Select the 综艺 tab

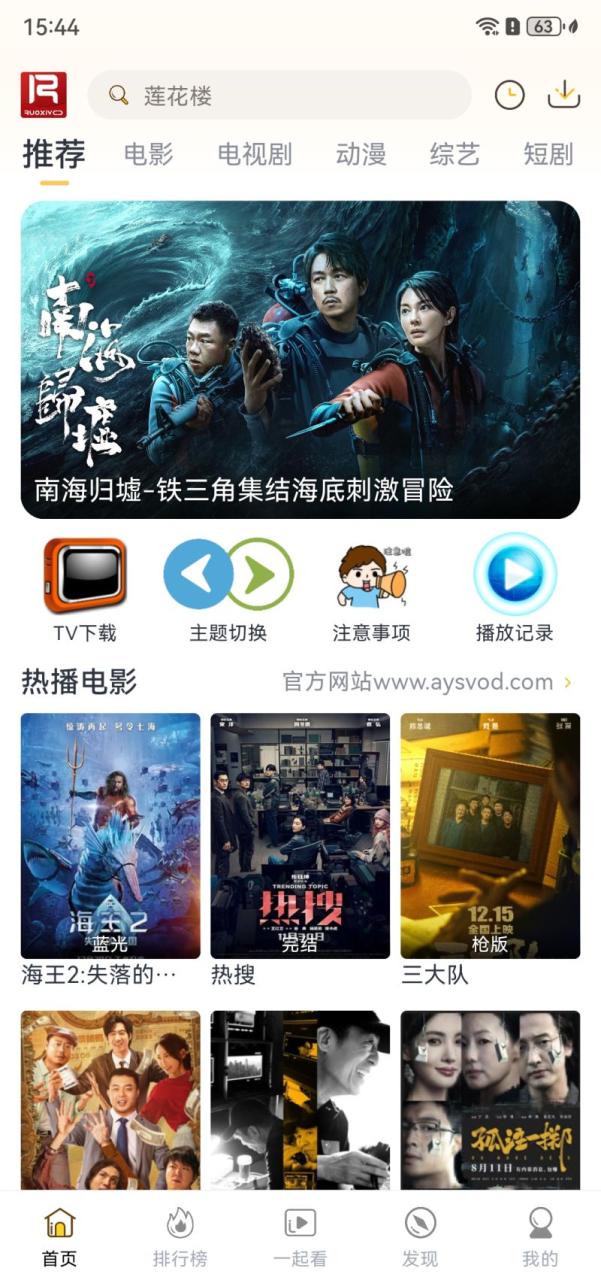(455, 154)
